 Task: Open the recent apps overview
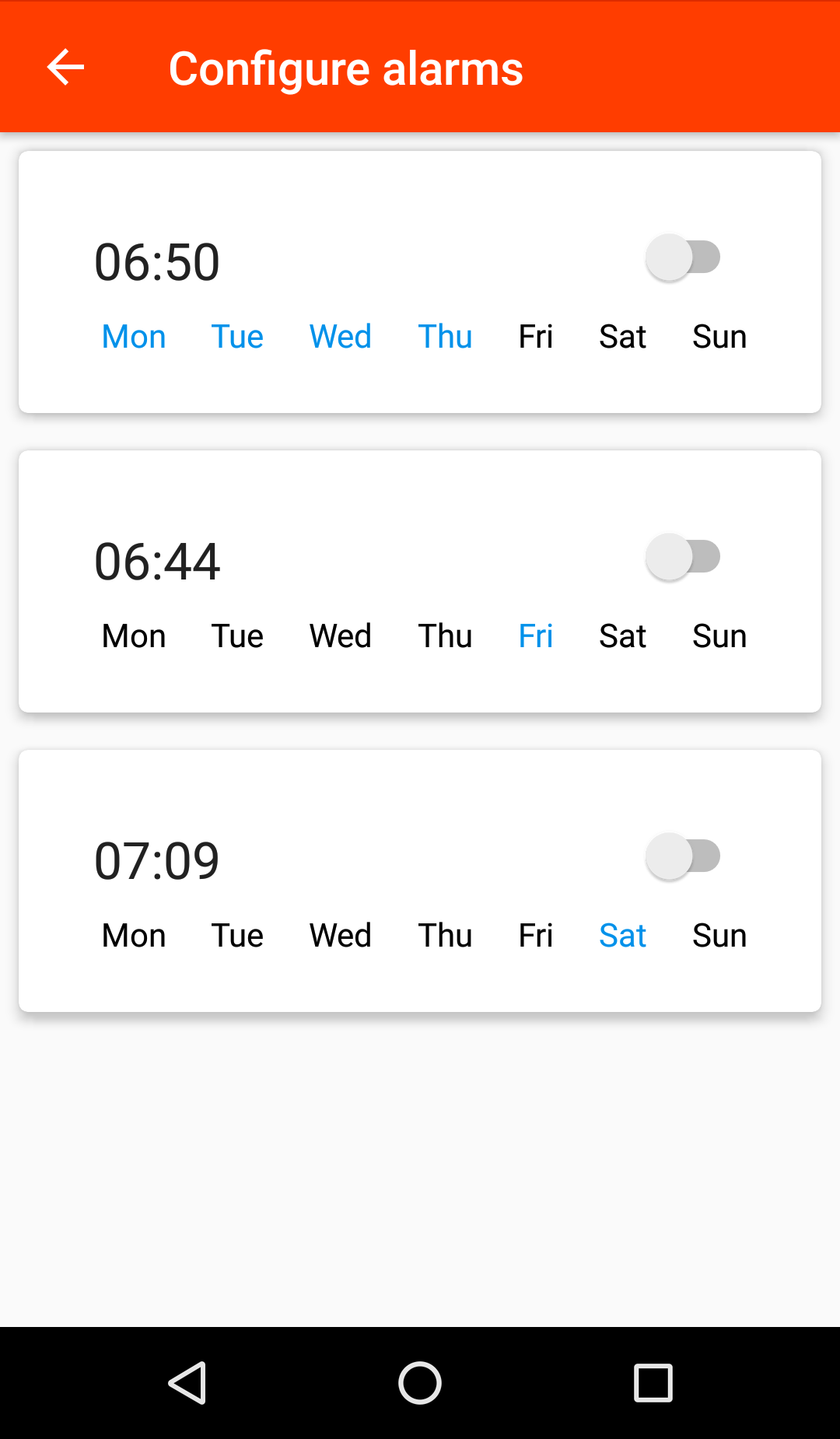(653, 1383)
